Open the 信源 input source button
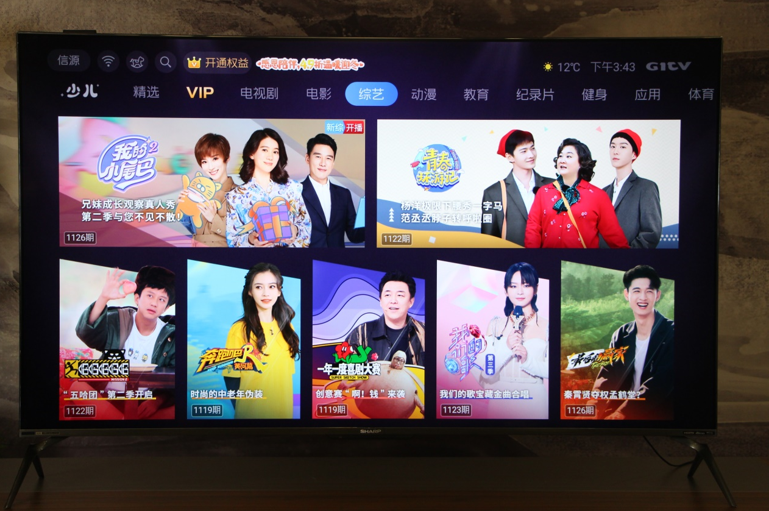 click(x=68, y=61)
